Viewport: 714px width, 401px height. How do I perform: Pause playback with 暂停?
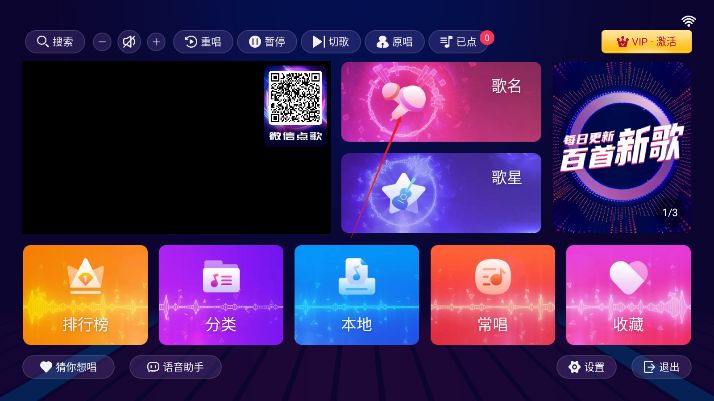click(x=267, y=42)
